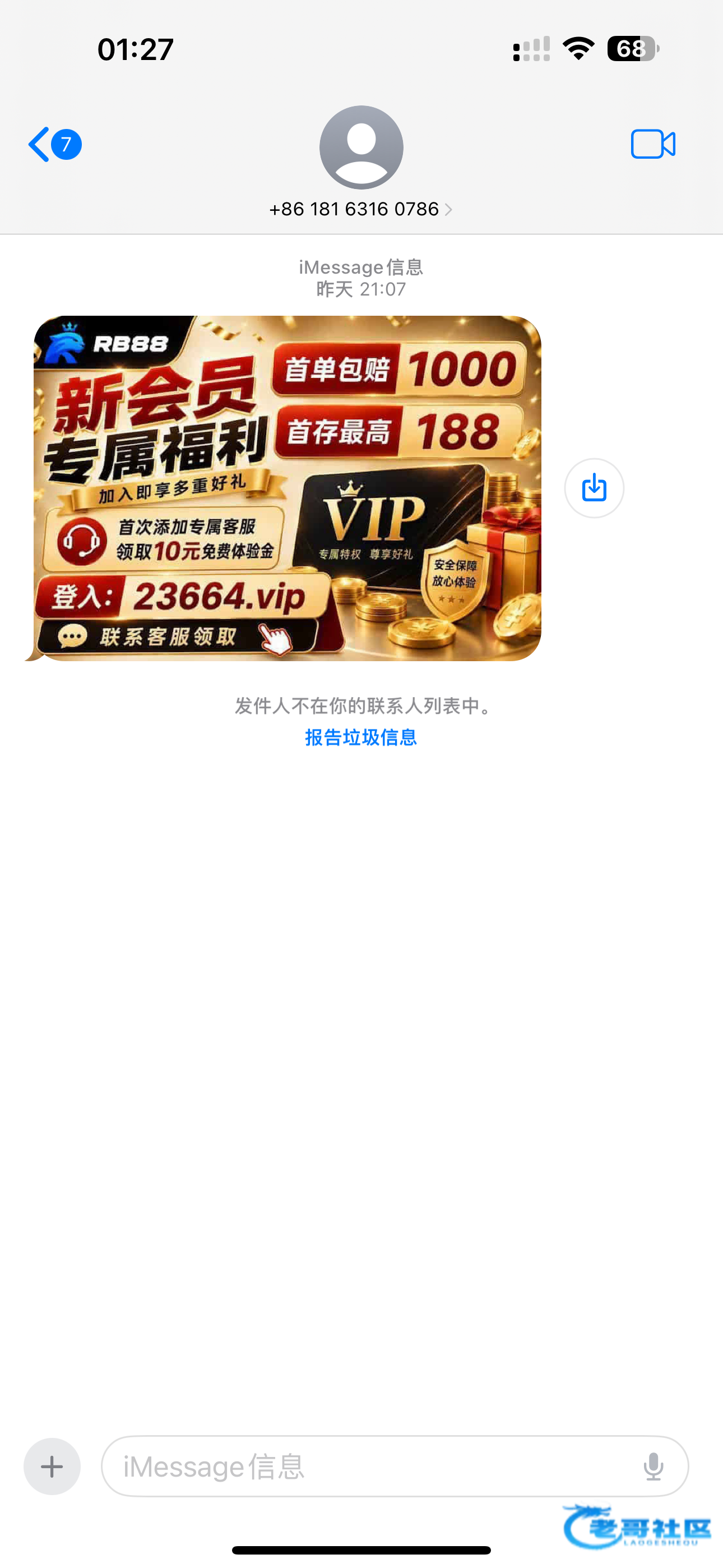
Task: Save the received image using download icon
Action: tap(594, 488)
